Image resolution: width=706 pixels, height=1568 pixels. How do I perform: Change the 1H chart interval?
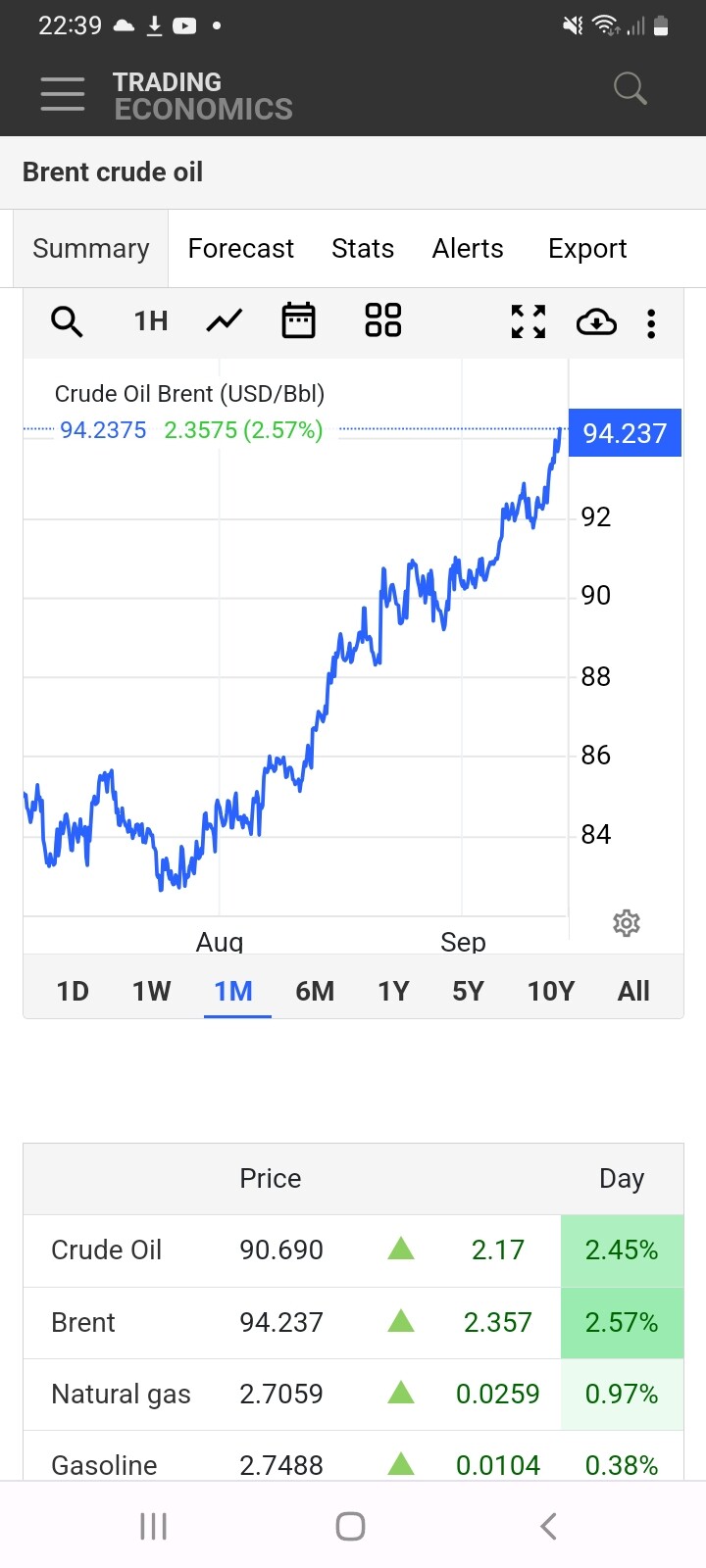click(151, 321)
